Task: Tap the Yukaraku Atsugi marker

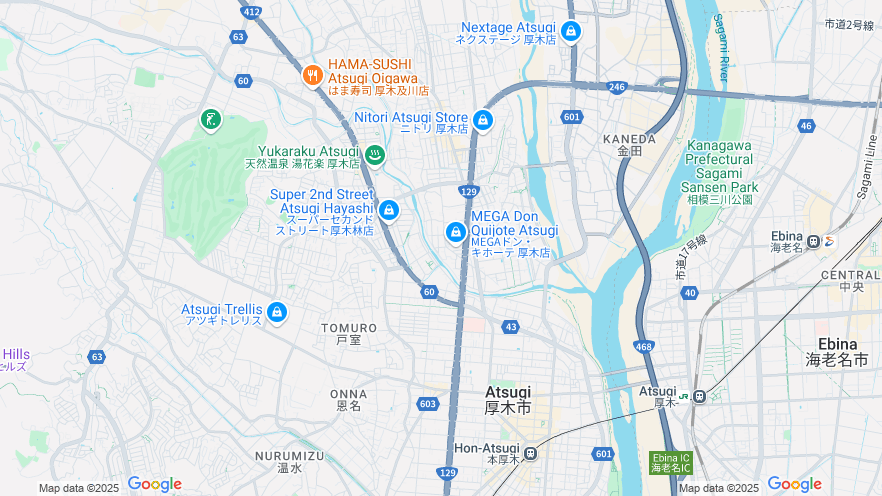Action: tap(374, 154)
